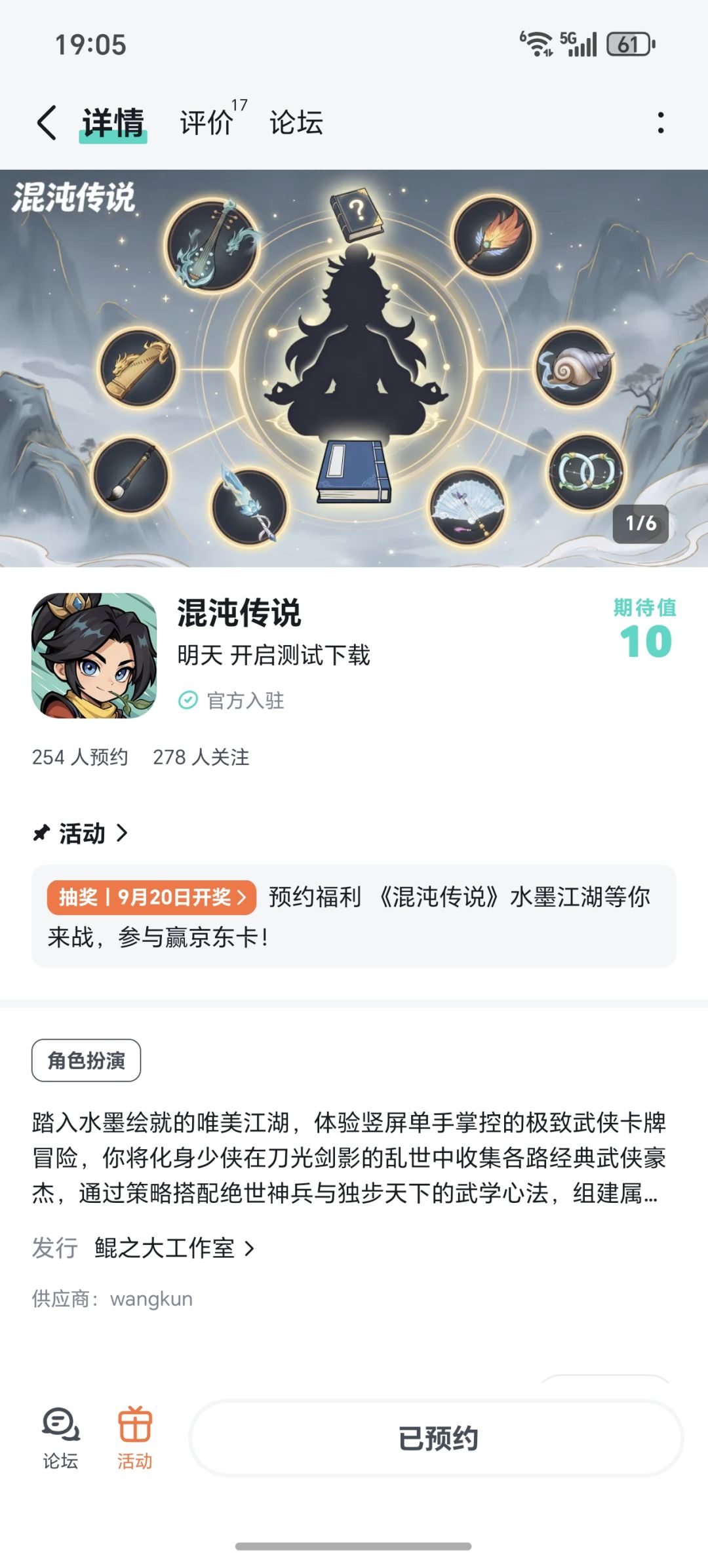Switch to the 论坛 tab at top
The image size is (708, 1568).
pos(296,123)
